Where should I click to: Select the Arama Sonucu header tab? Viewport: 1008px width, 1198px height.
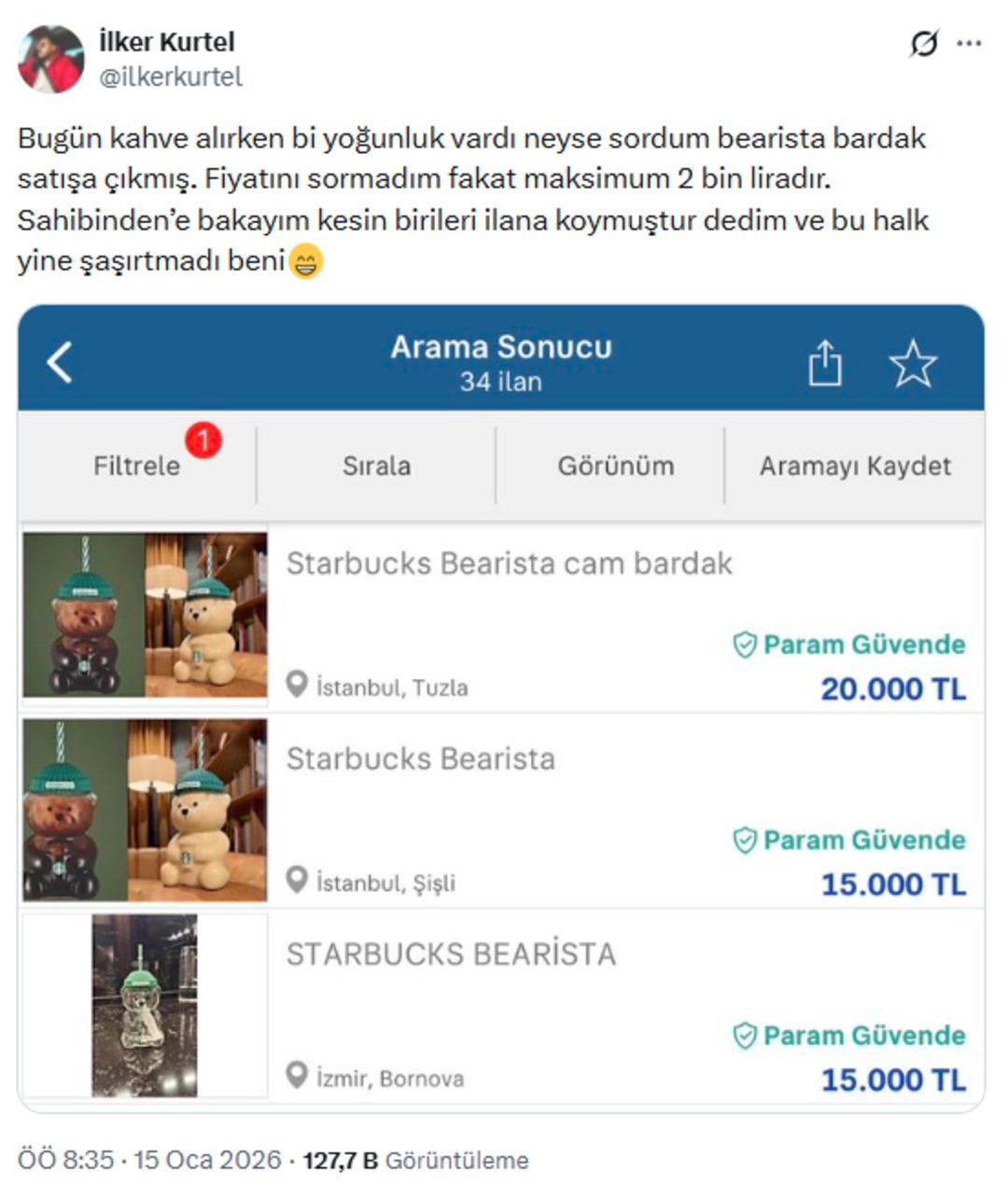pyautogui.click(x=501, y=348)
